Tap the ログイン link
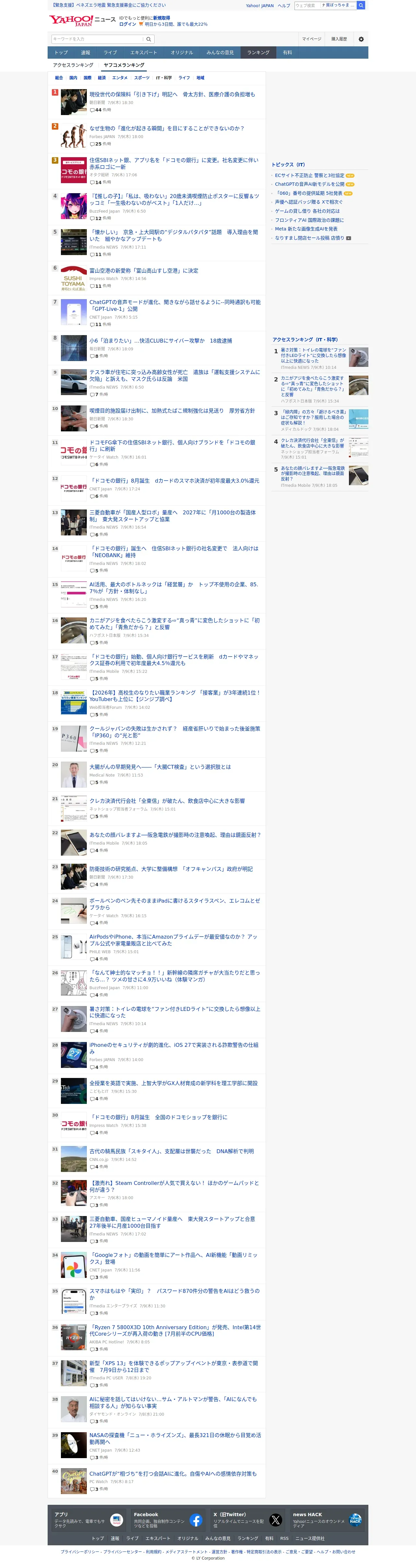Viewport: 416px width, 1568px height. [128, 24]
